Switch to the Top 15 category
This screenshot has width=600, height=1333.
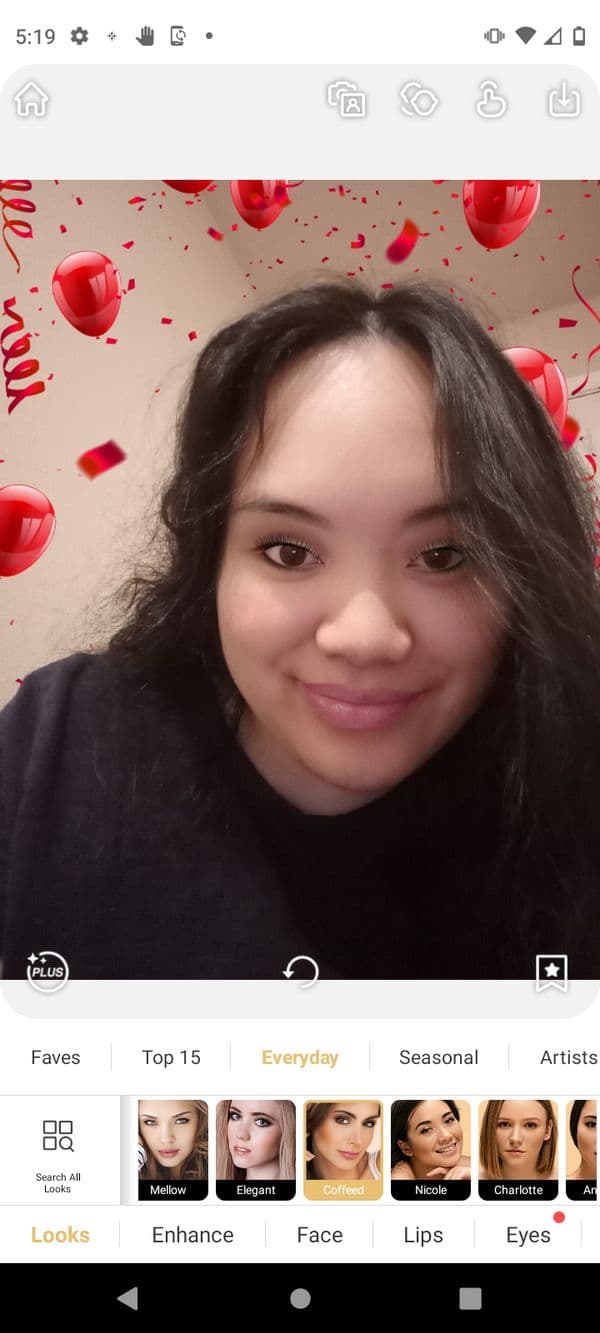(x=171, y=1057)
